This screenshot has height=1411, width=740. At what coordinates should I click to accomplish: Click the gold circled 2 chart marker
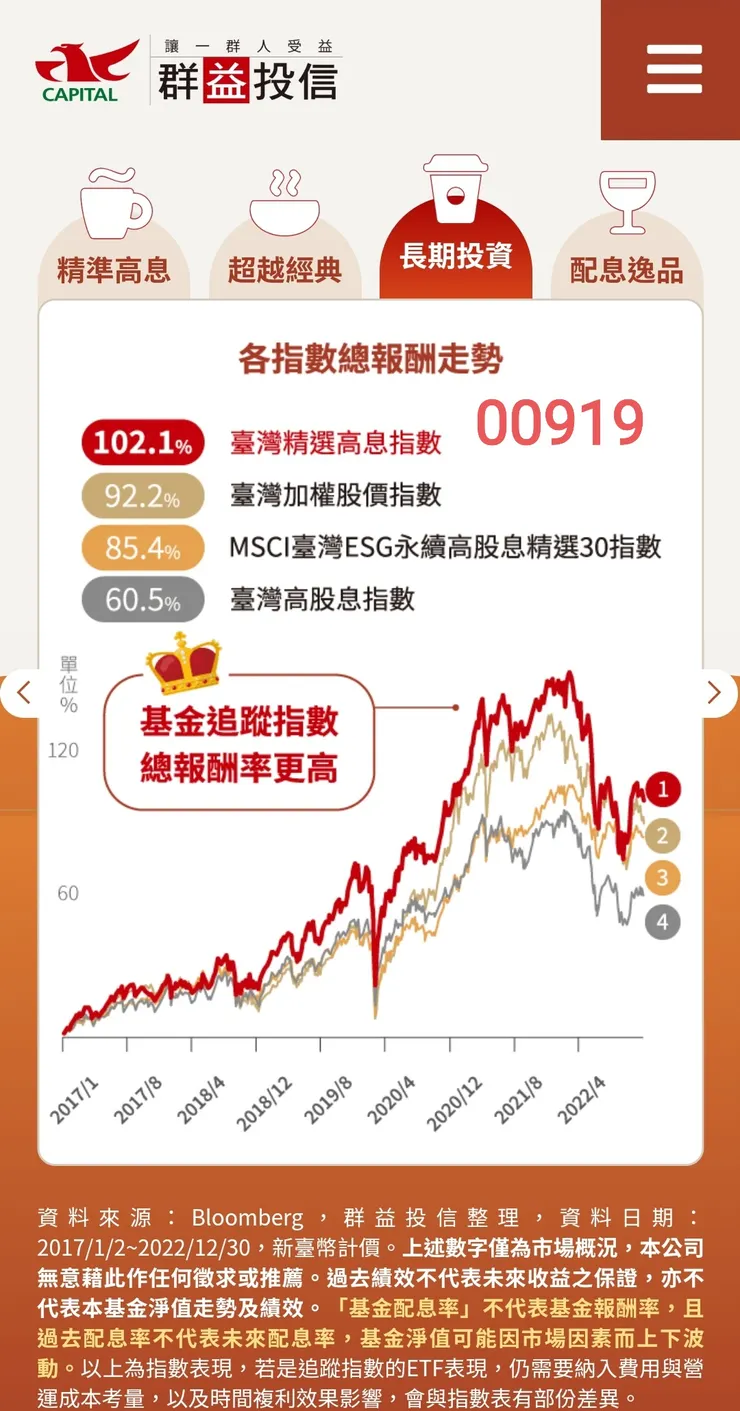662,836
